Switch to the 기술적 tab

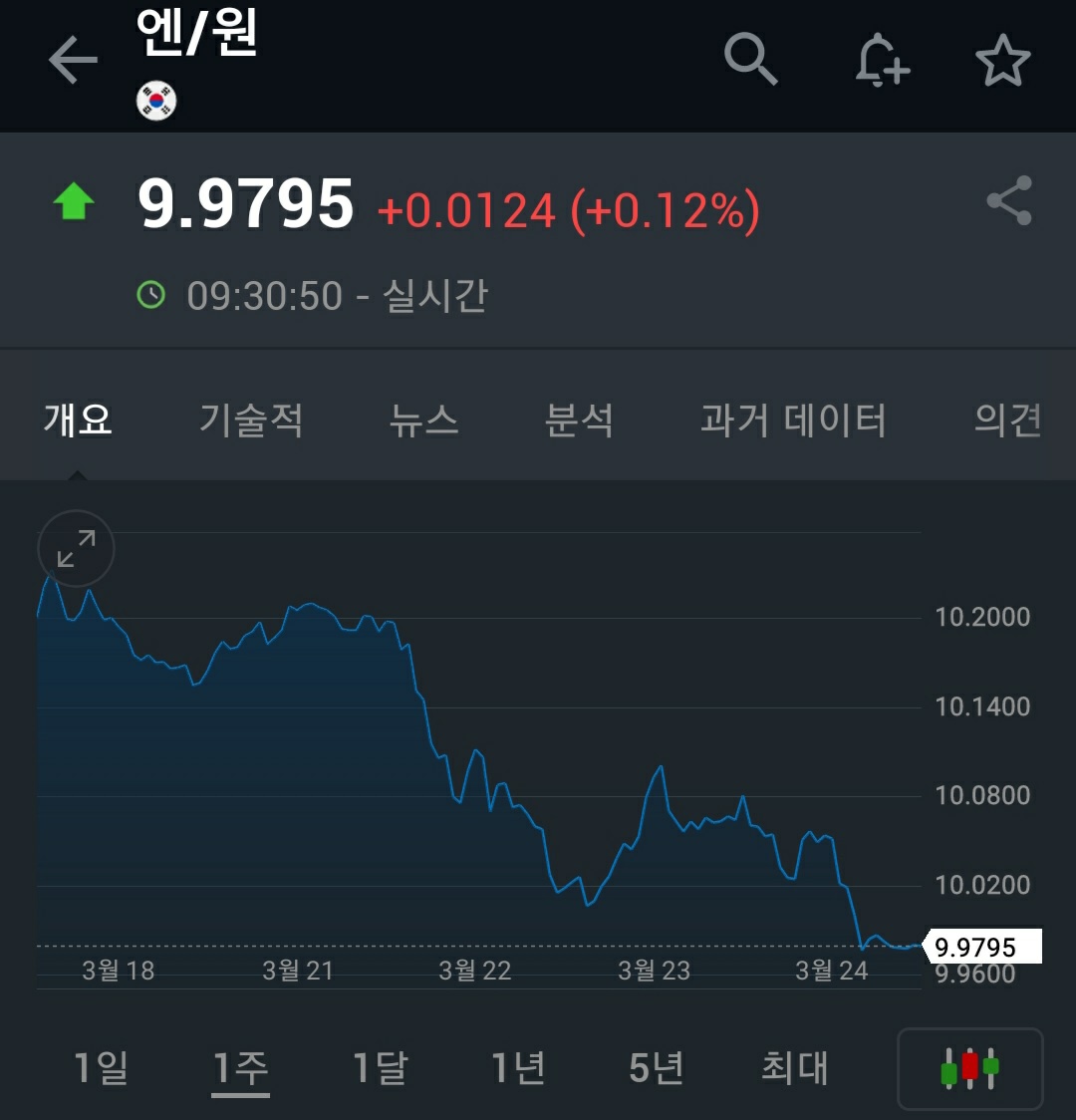251,420
